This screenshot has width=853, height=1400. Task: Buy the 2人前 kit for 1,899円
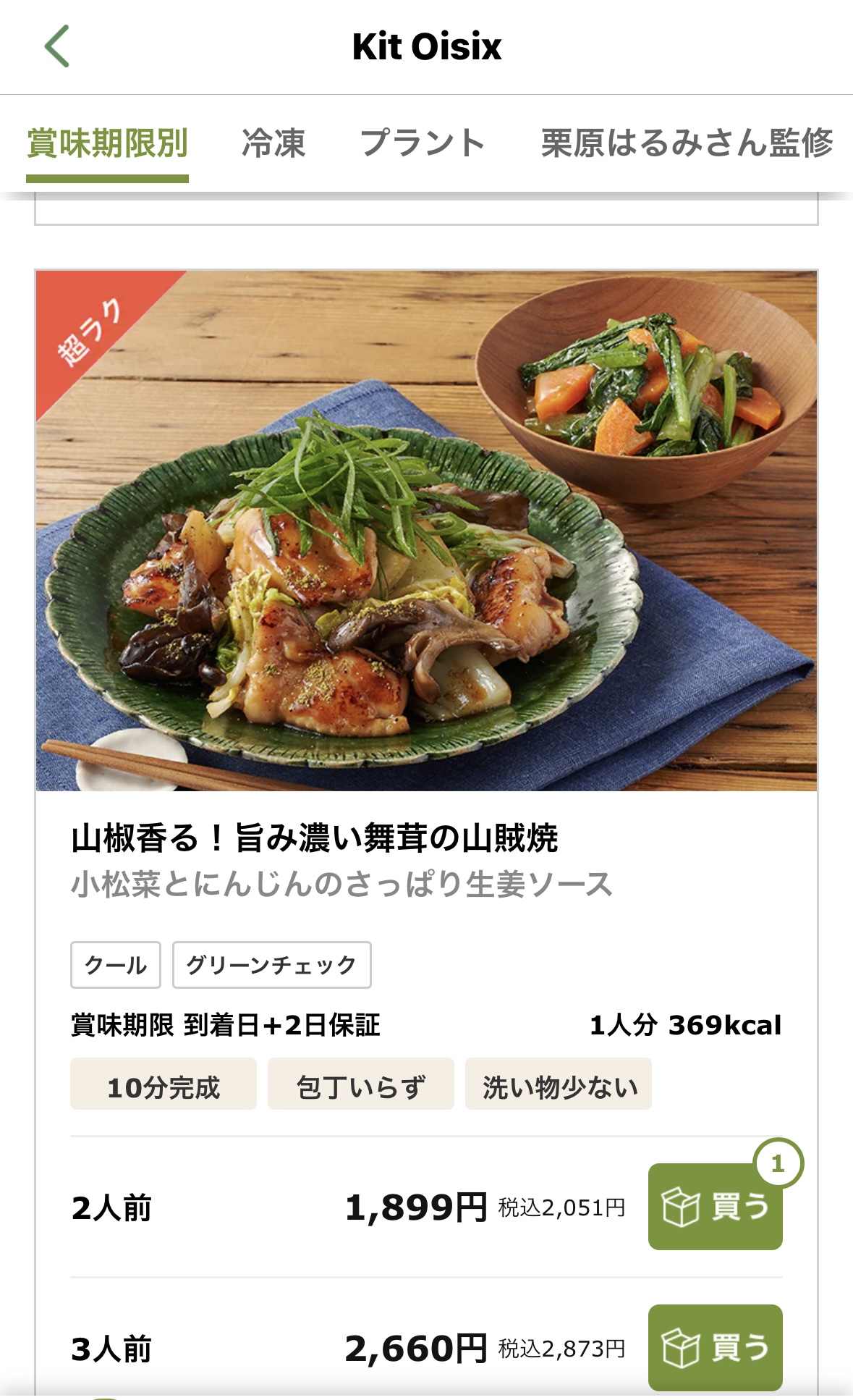715,1207
